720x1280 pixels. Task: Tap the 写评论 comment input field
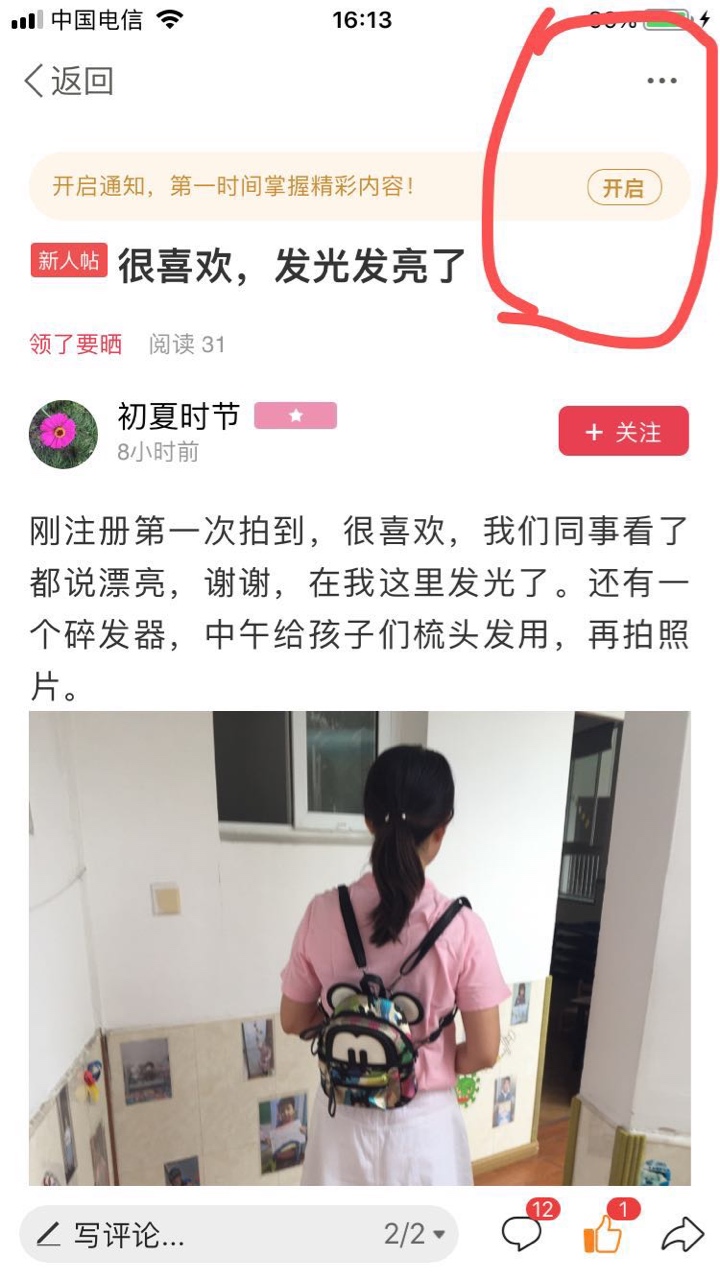(190, 1234)
